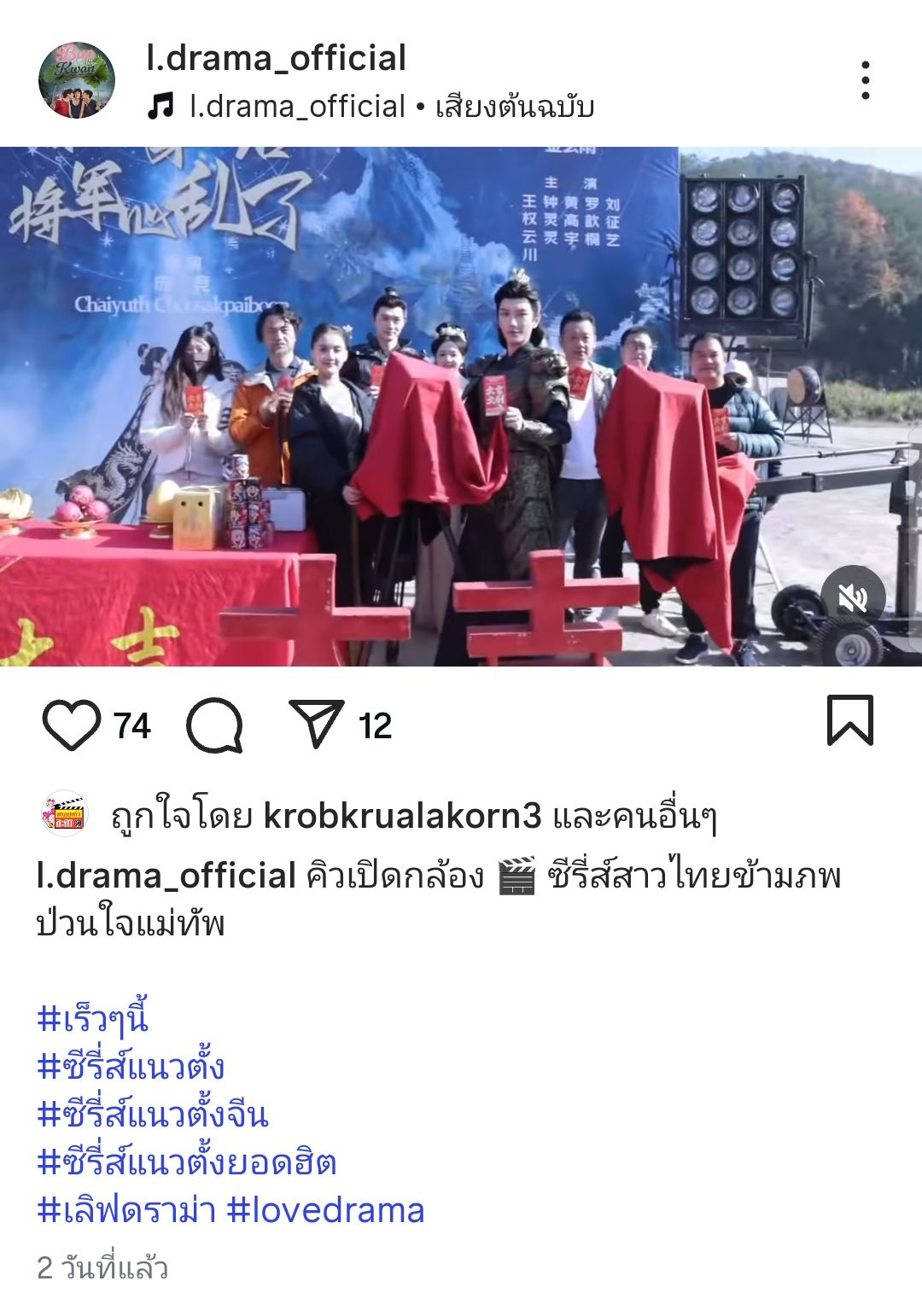Share this post via the paper plane icon
Screen dimensions: 922x1316
(x=317, y=725)
